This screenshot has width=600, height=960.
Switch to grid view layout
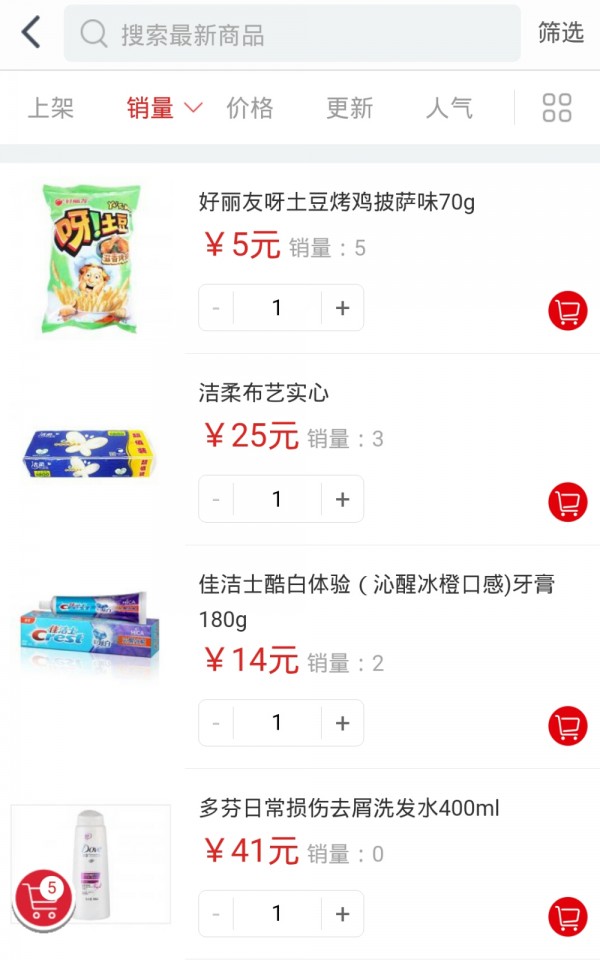[x=557, y=108]
